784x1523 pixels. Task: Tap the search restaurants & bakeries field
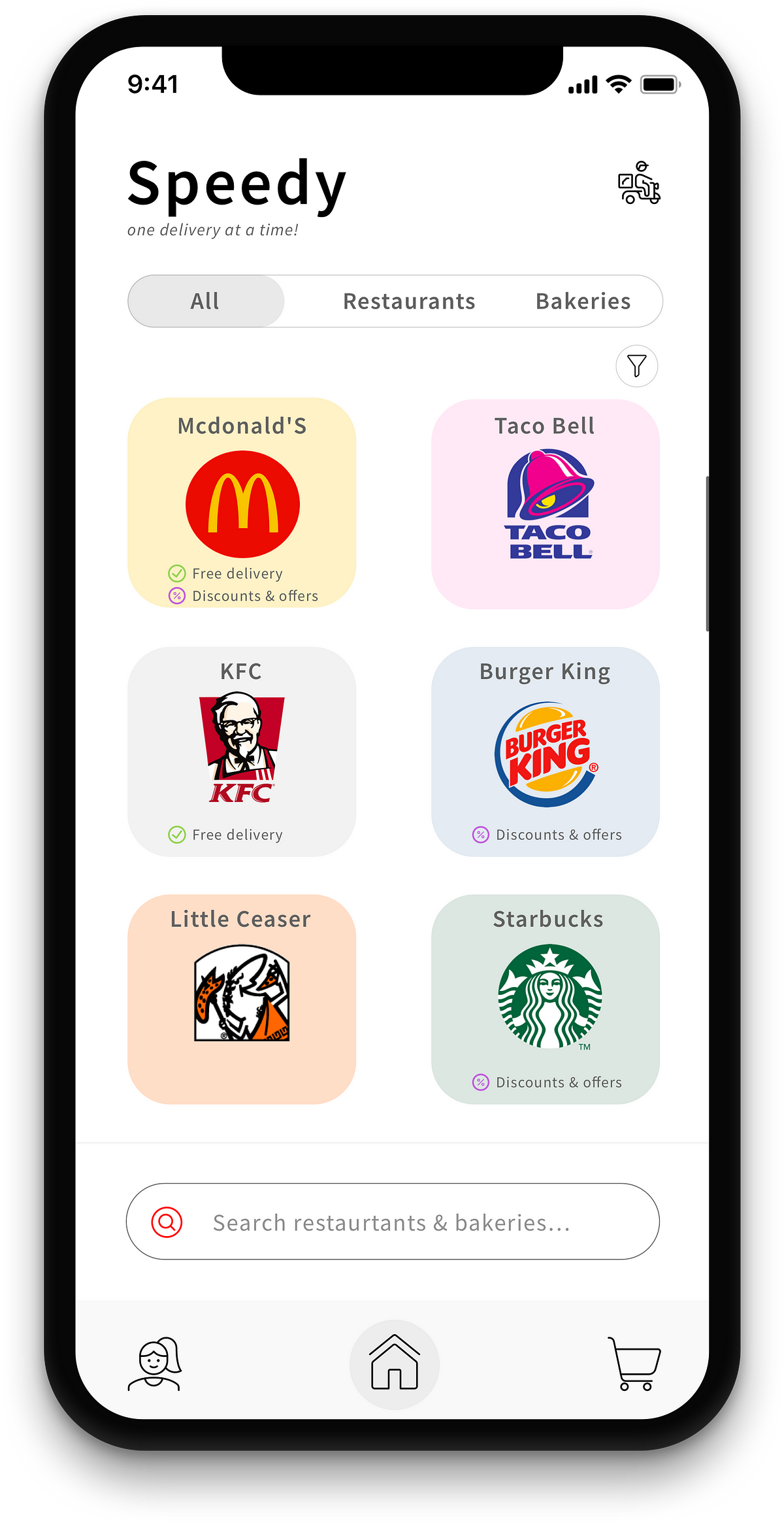(393, 1222)
